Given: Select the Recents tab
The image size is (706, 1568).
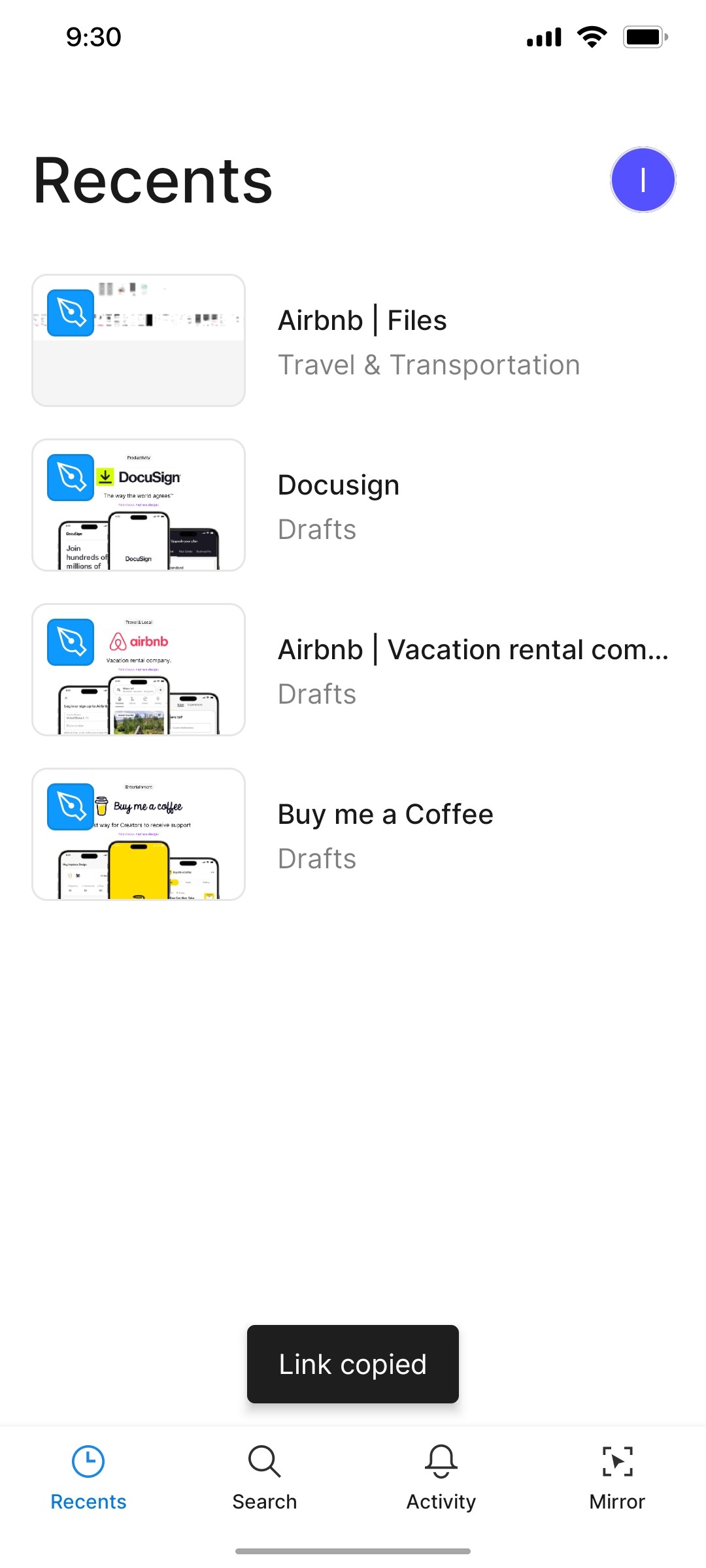Looking at the screenshot, I should tap(88, 1478).
